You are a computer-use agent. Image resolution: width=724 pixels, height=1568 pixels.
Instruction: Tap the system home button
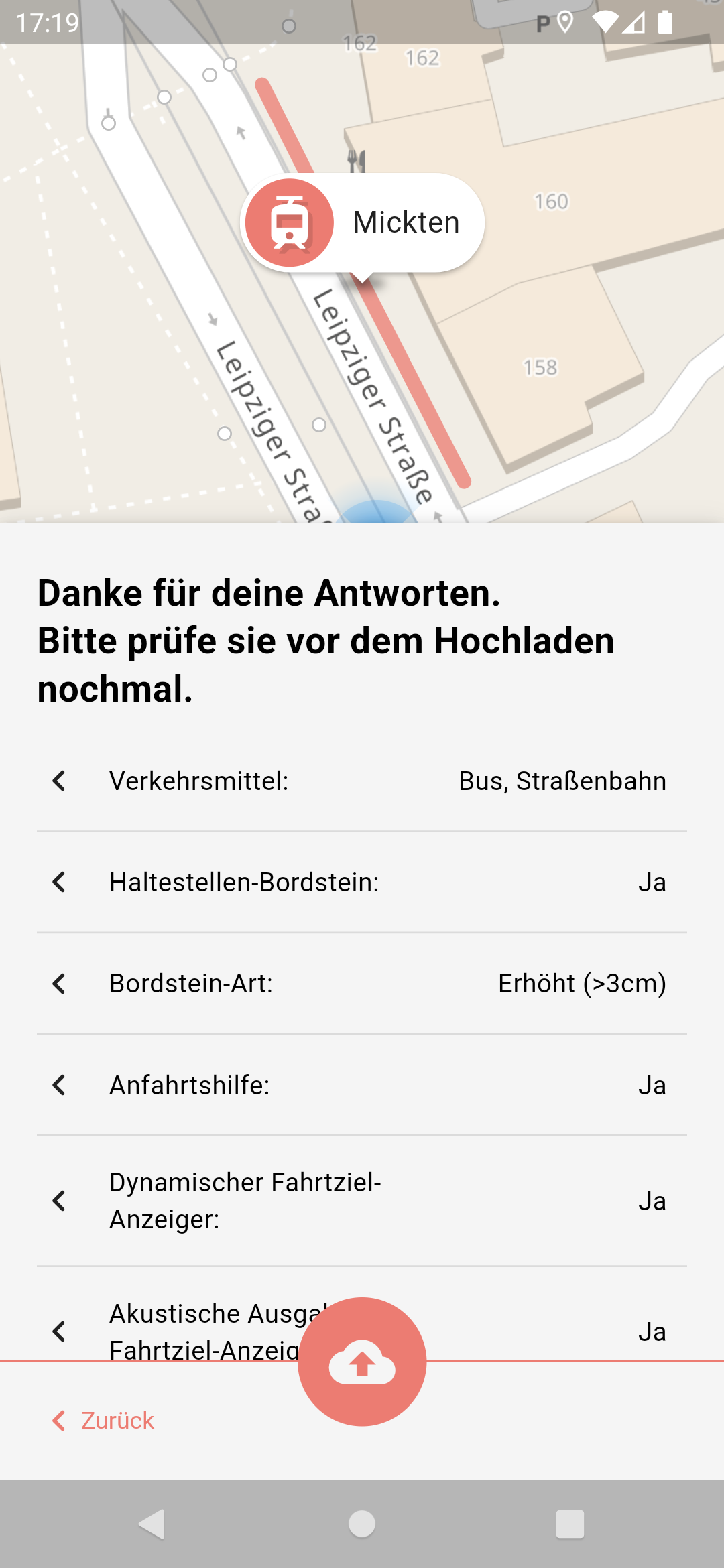click(362, 1524)
